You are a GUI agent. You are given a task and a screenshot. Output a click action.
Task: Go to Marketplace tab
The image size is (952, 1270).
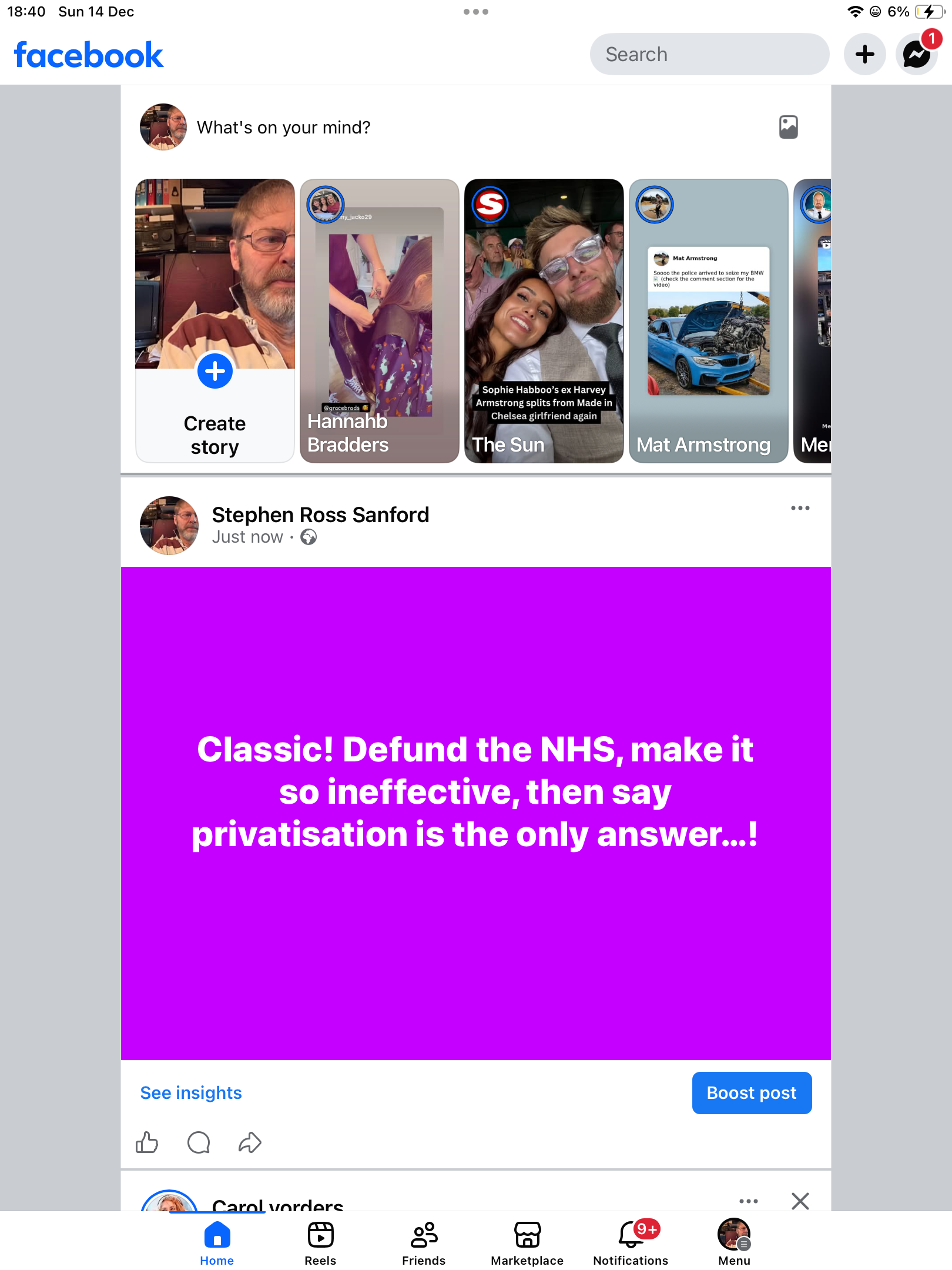pos(527,1242)
